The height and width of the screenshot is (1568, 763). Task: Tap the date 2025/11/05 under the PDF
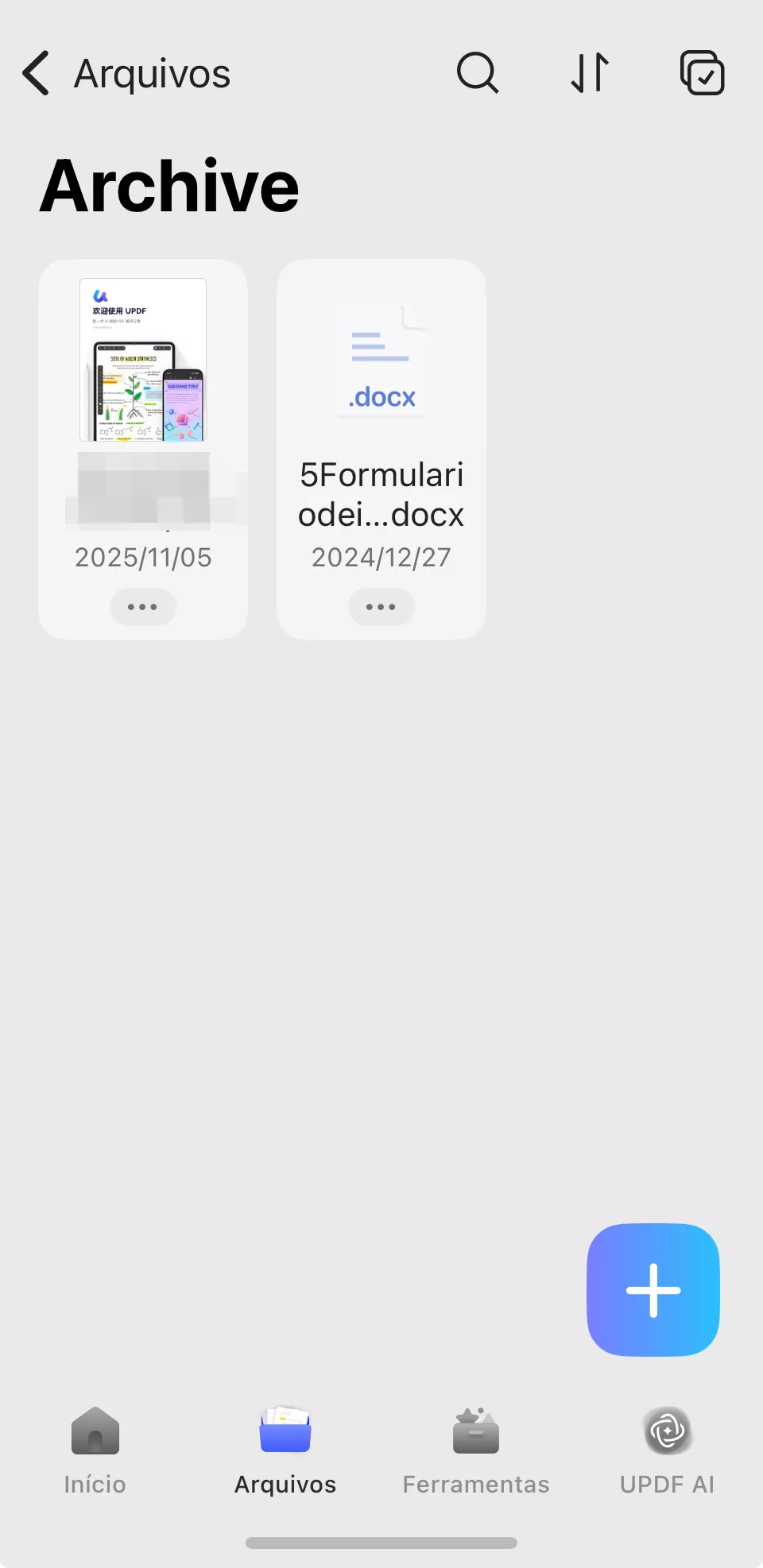click(x=142, y=557)
